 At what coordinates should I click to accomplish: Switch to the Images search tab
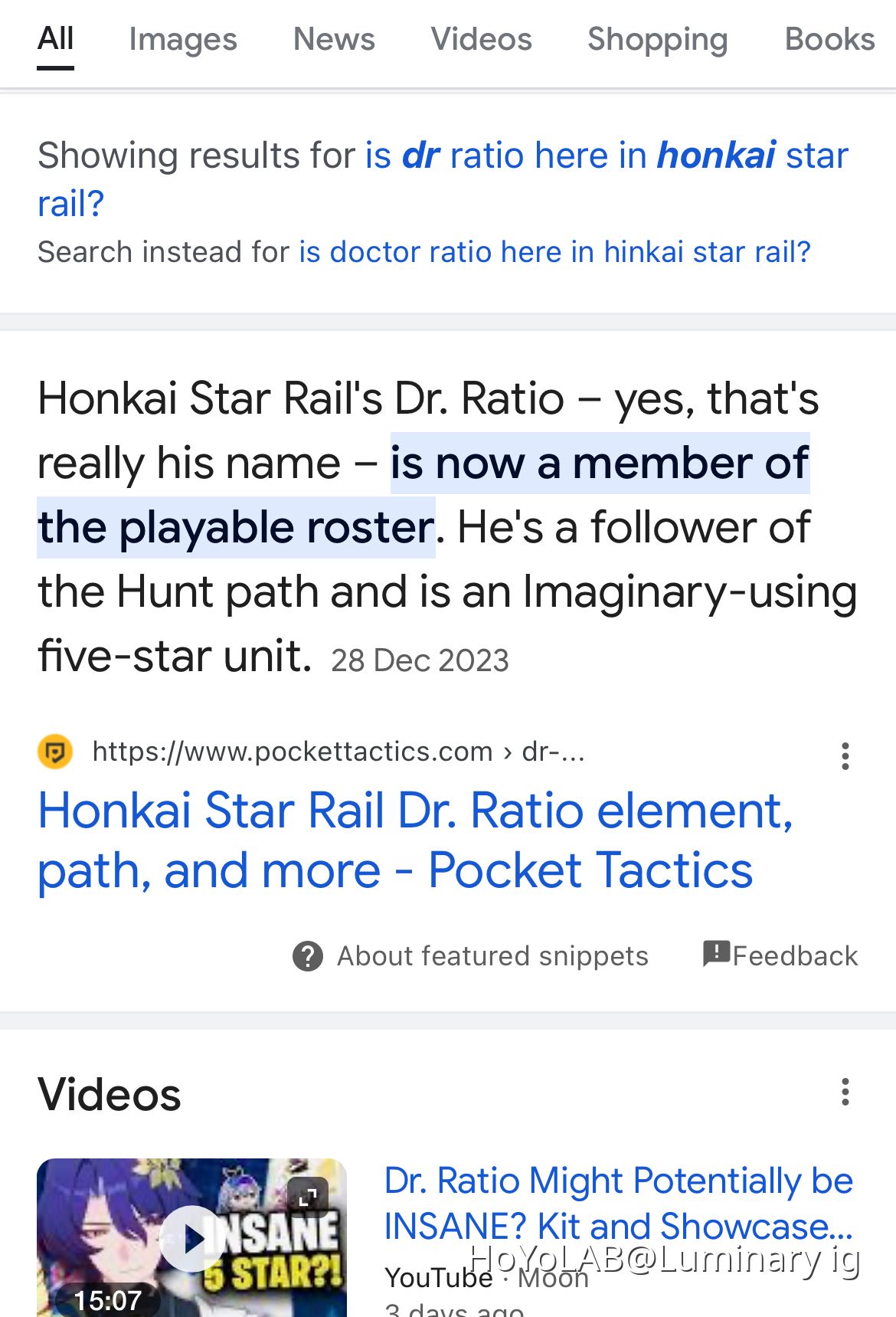point(182,40)
